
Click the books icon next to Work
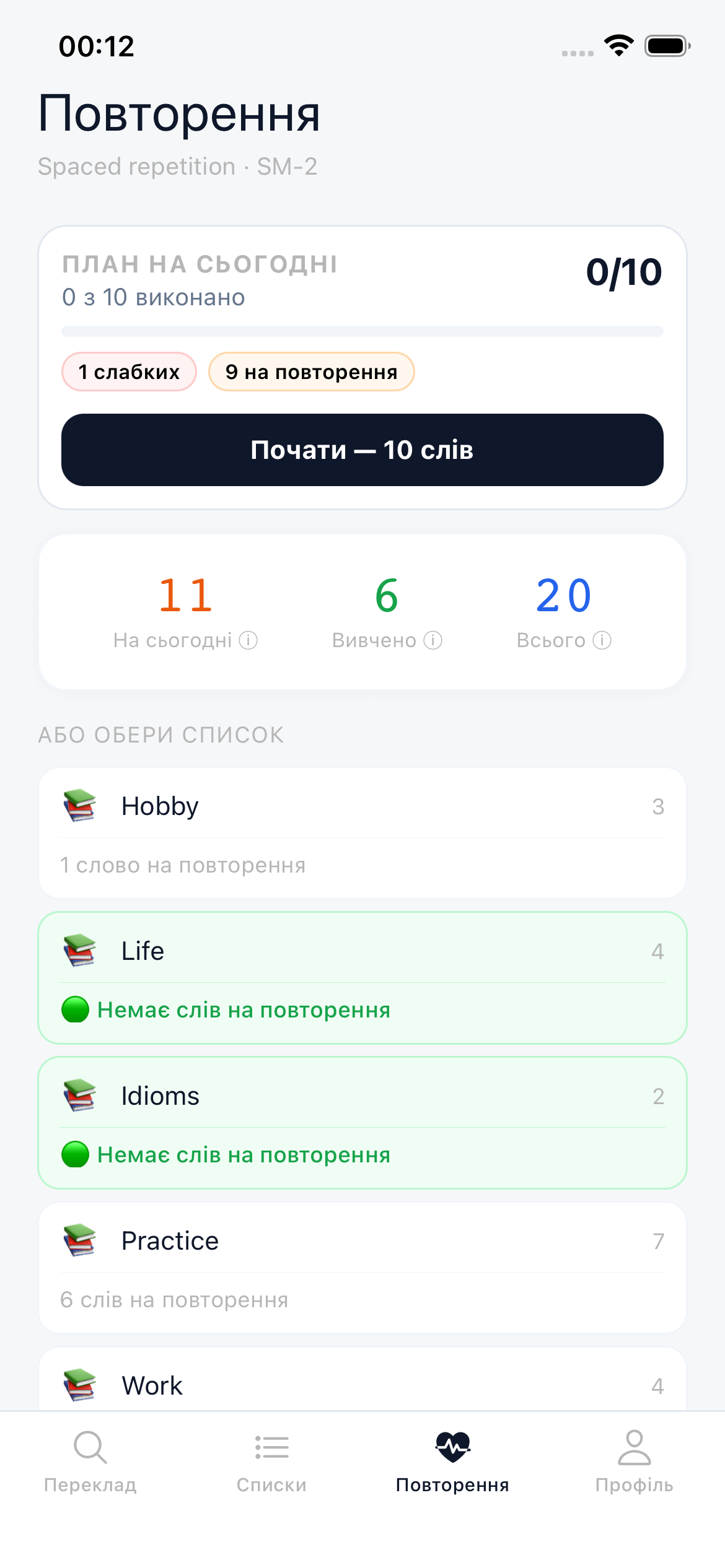click(79, 1385)
